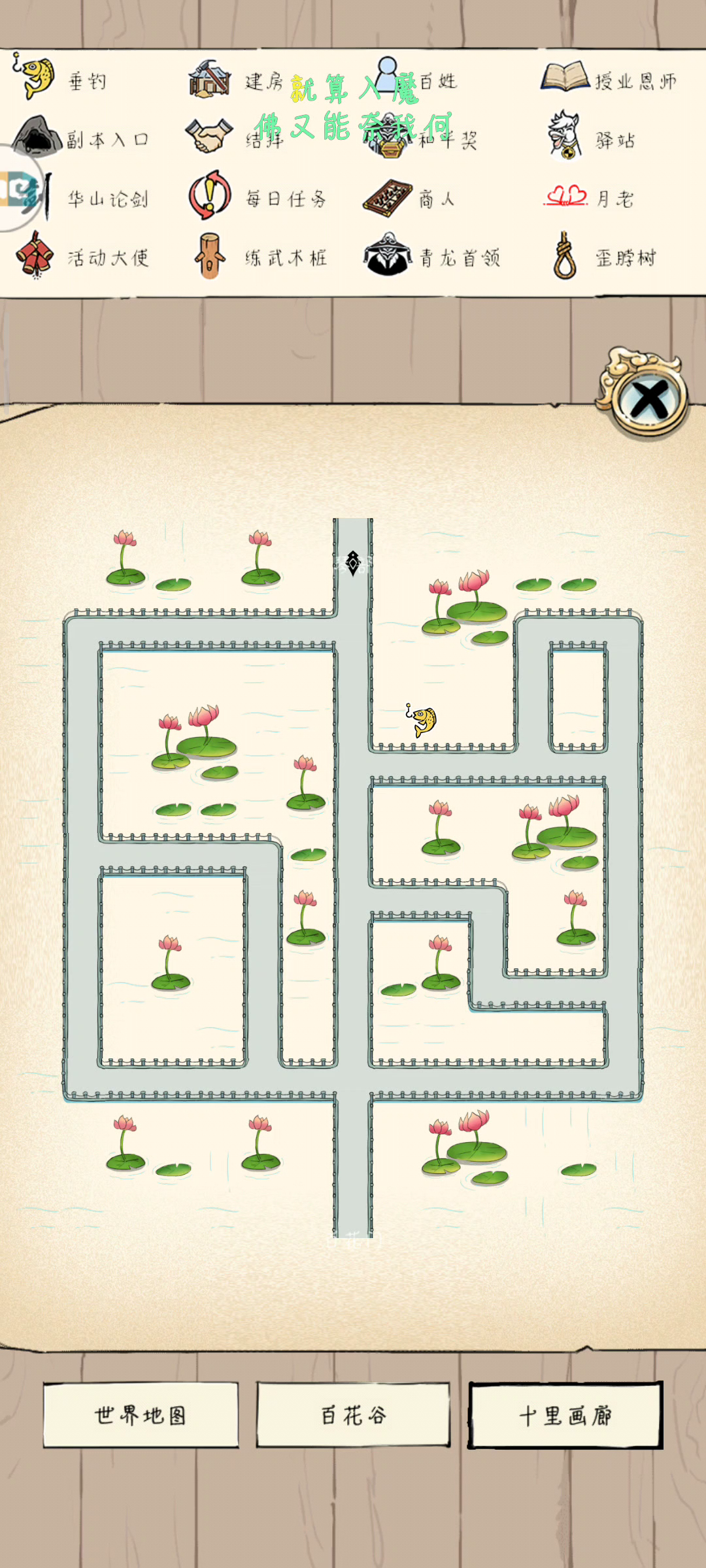706x1568 pixels.
Task: Go to 垂钓 fishing spot
Action: point(60,78)
